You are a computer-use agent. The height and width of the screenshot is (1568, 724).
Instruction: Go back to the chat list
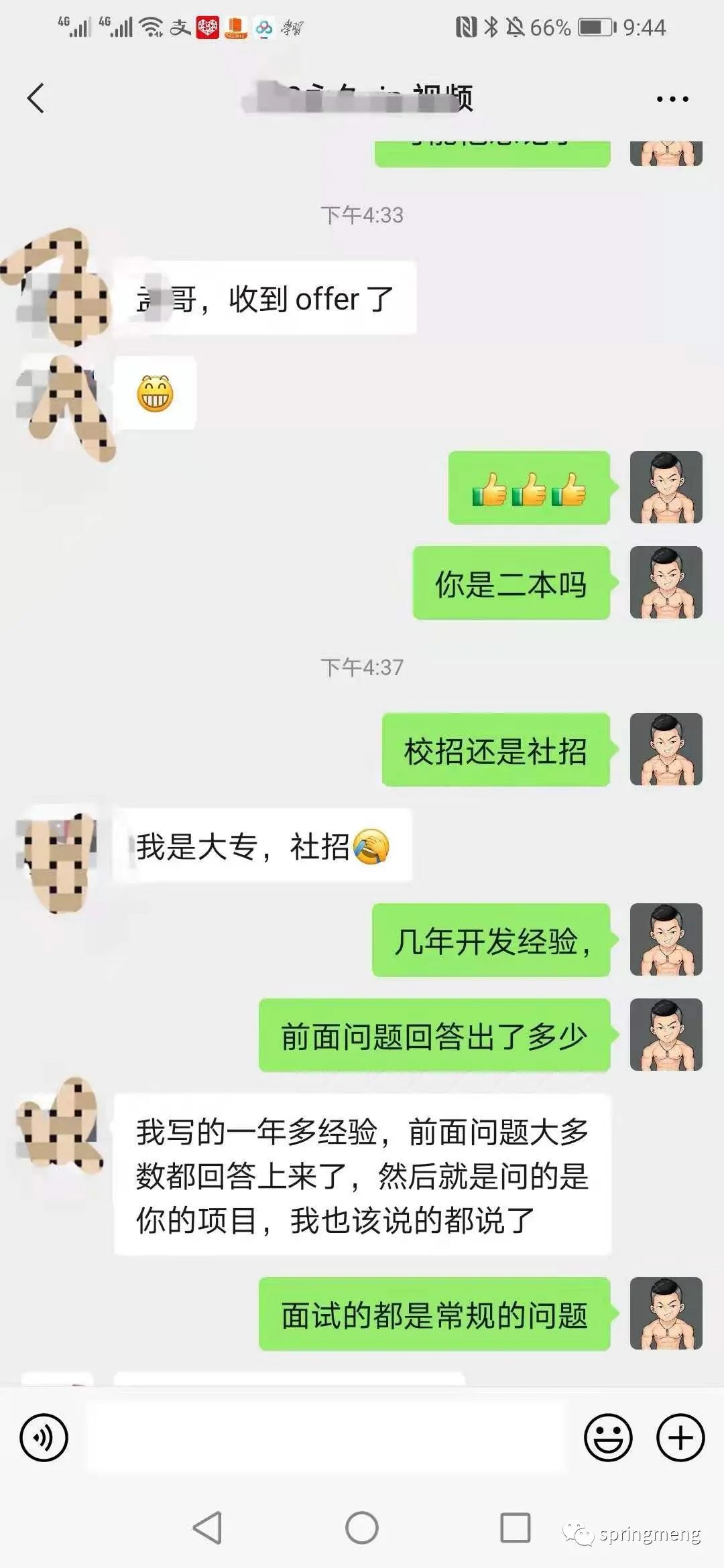pos(36,99)
